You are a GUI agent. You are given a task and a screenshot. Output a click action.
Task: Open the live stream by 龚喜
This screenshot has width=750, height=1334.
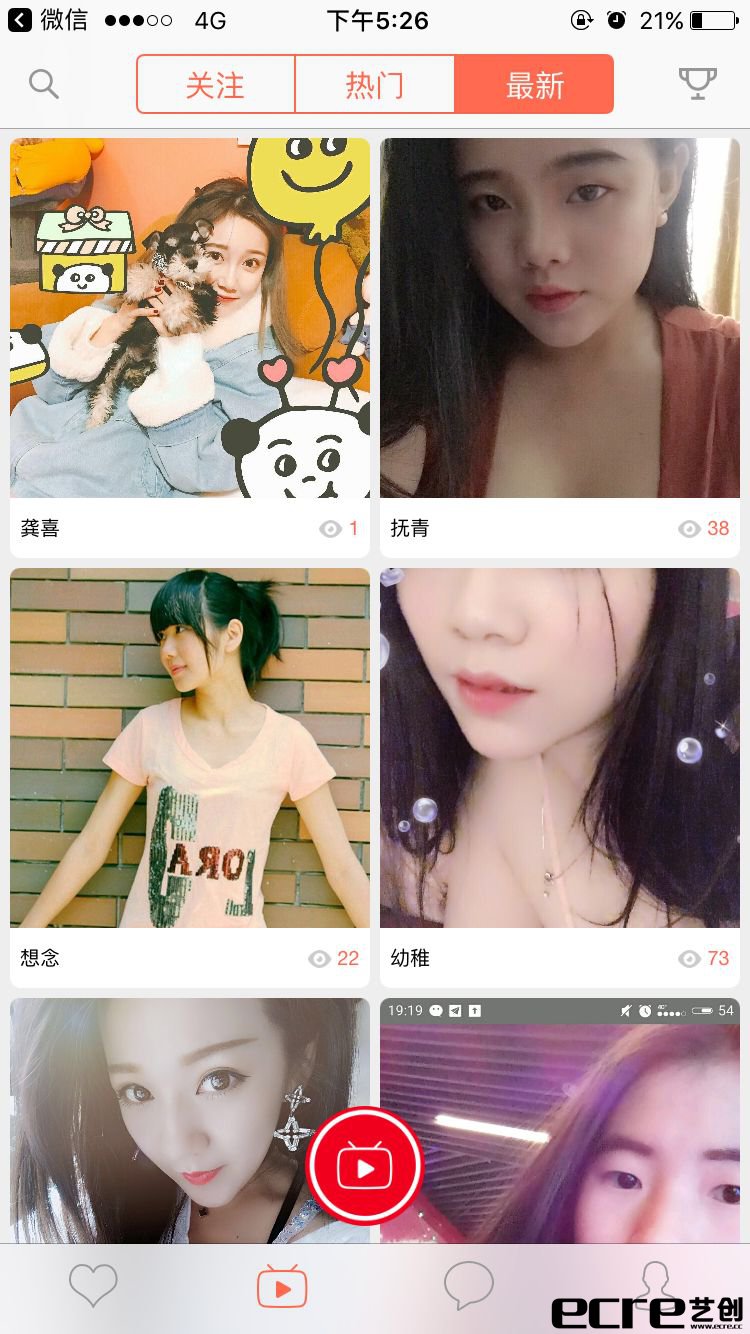pos(190,318)
